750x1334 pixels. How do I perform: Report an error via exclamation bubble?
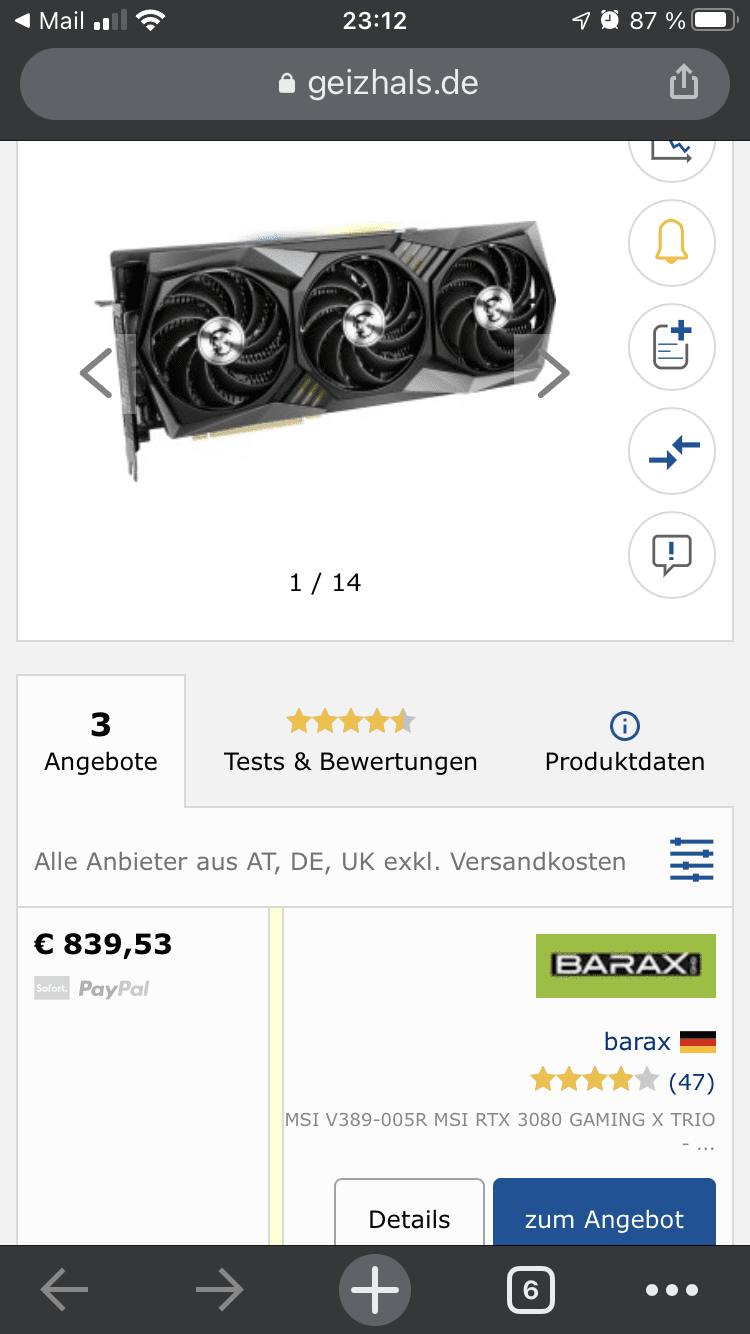[671, 555]
